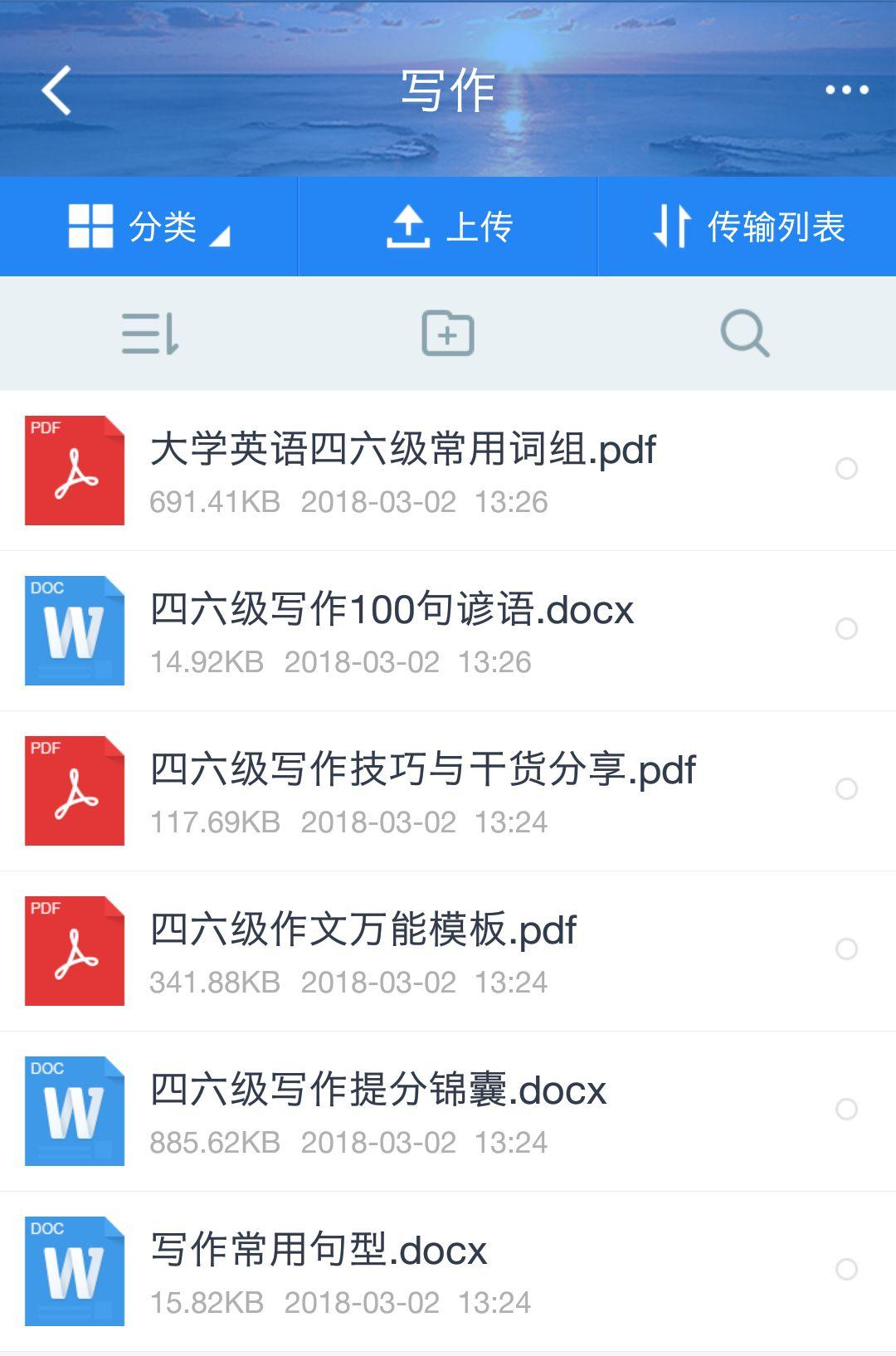Viewport: 896px width, 1356px height.
Task: Open the sort order options icon
Action: [150, 334]
